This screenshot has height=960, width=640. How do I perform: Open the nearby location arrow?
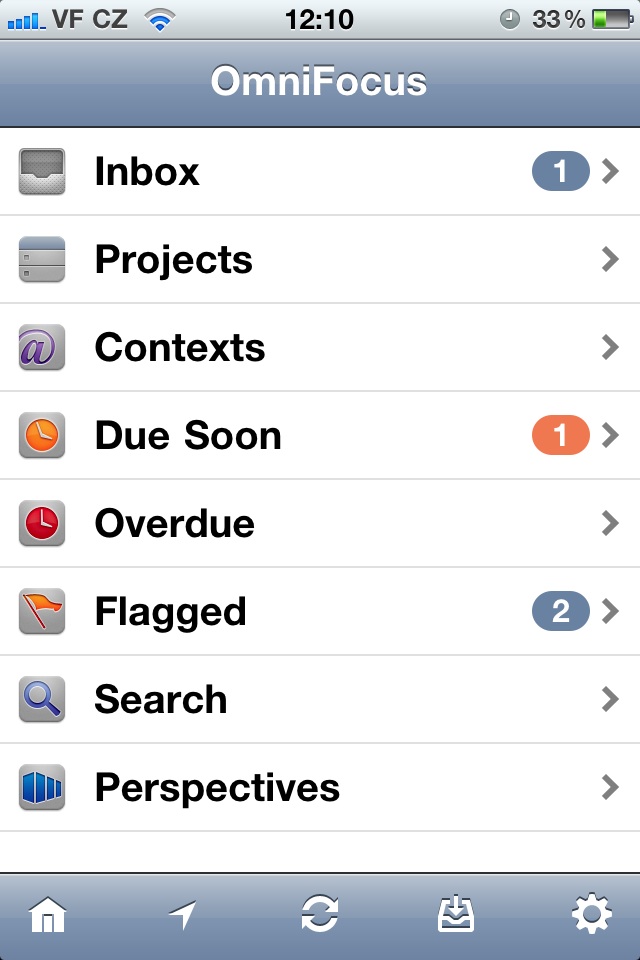pyautogui.click(x=182, y=916)
